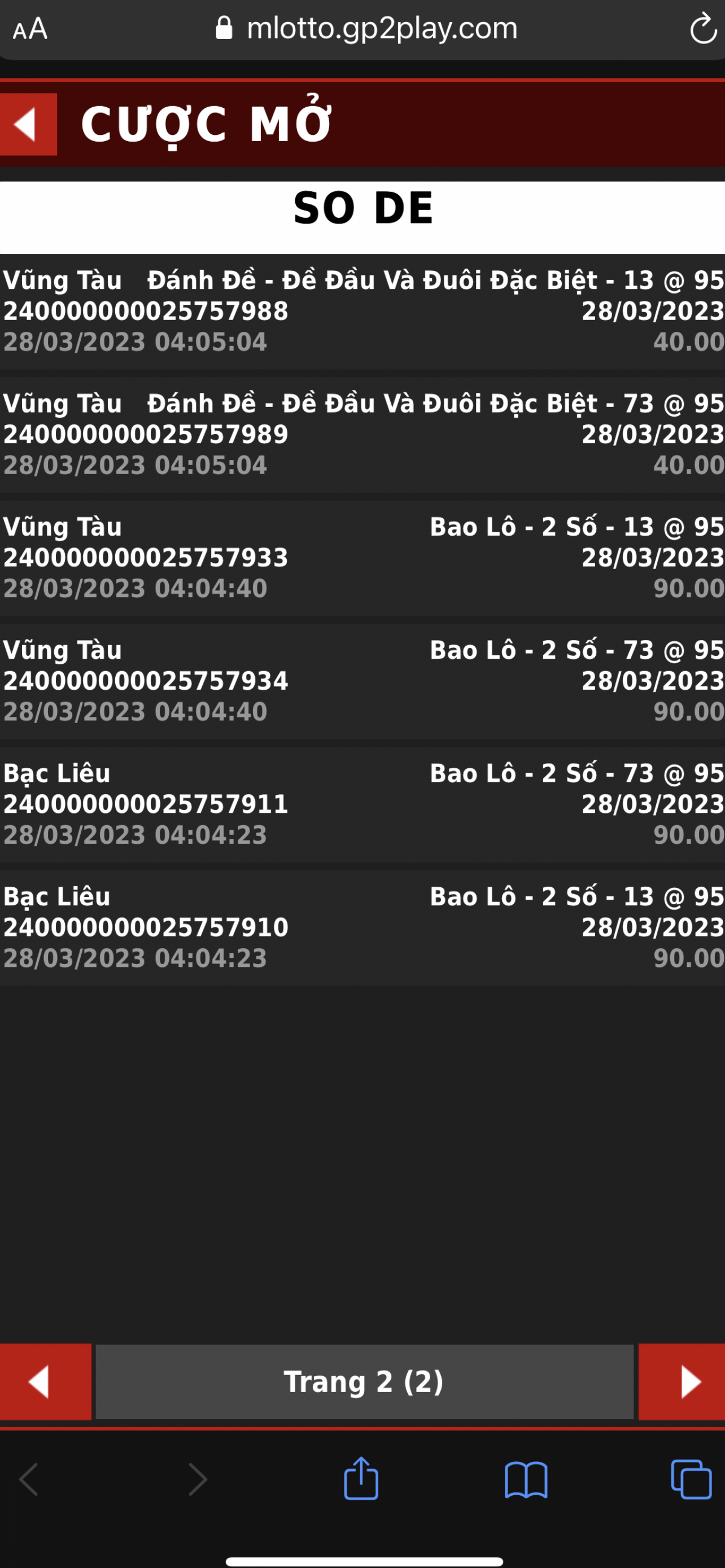Screen dimensions: 725x1568
Task: Reload the page in Safari
Action: click(703, 29)
